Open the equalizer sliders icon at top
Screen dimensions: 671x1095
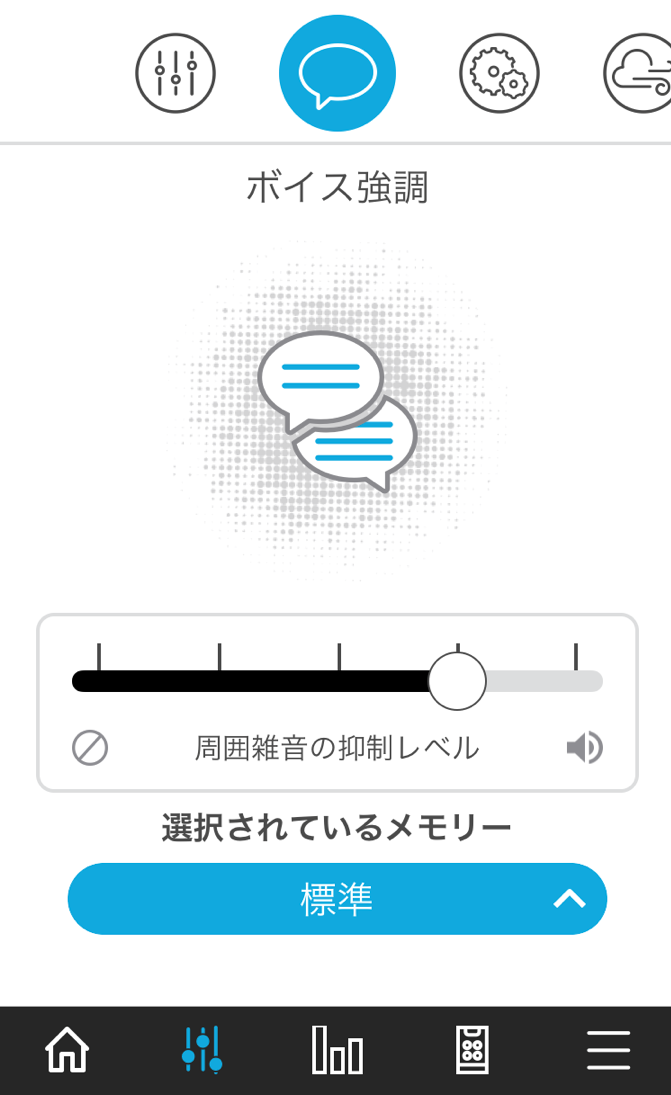[175, 73]
